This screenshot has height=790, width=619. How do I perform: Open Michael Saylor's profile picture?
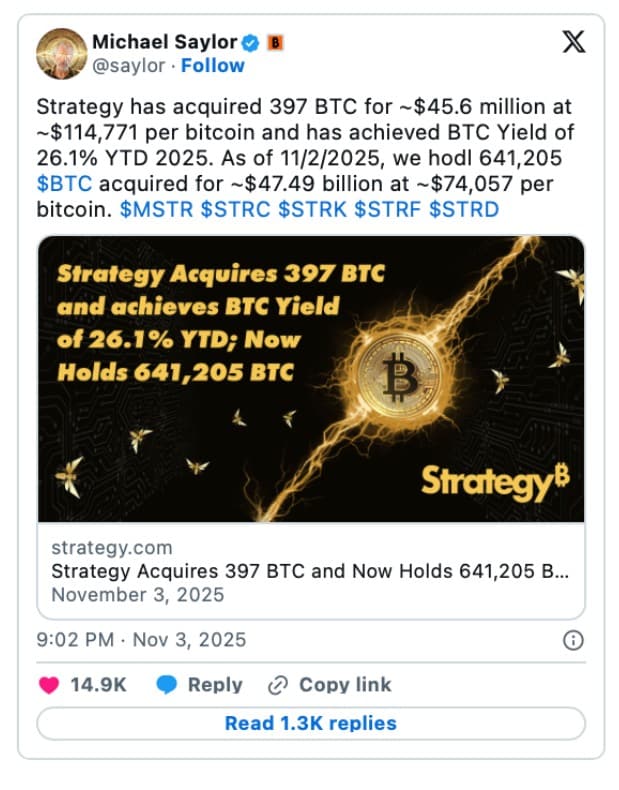coord(60,54)
